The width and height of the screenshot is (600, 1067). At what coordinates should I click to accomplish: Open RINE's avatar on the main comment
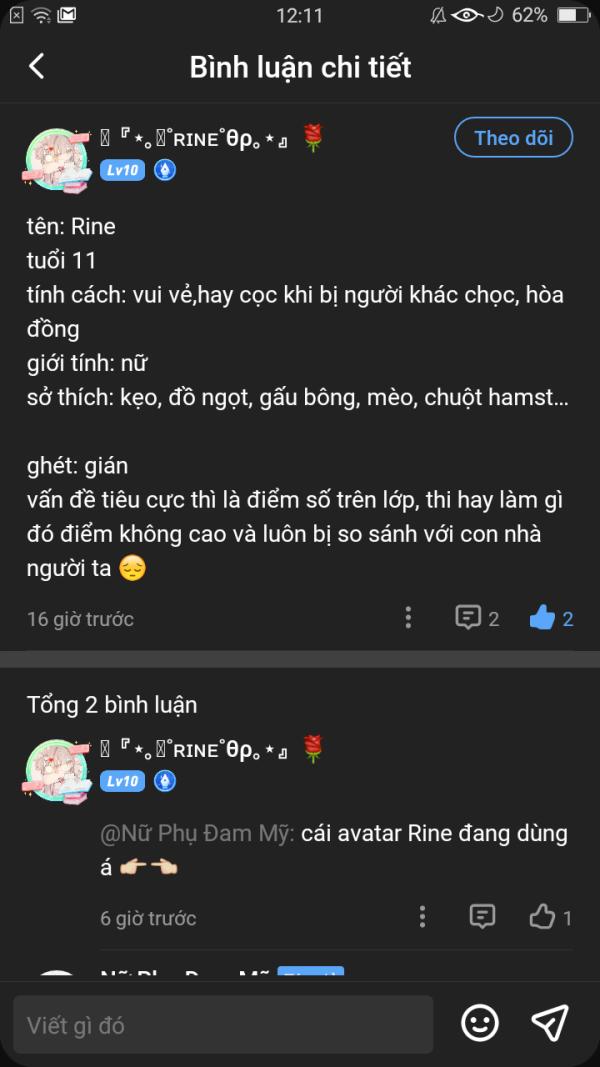point(59,159)
